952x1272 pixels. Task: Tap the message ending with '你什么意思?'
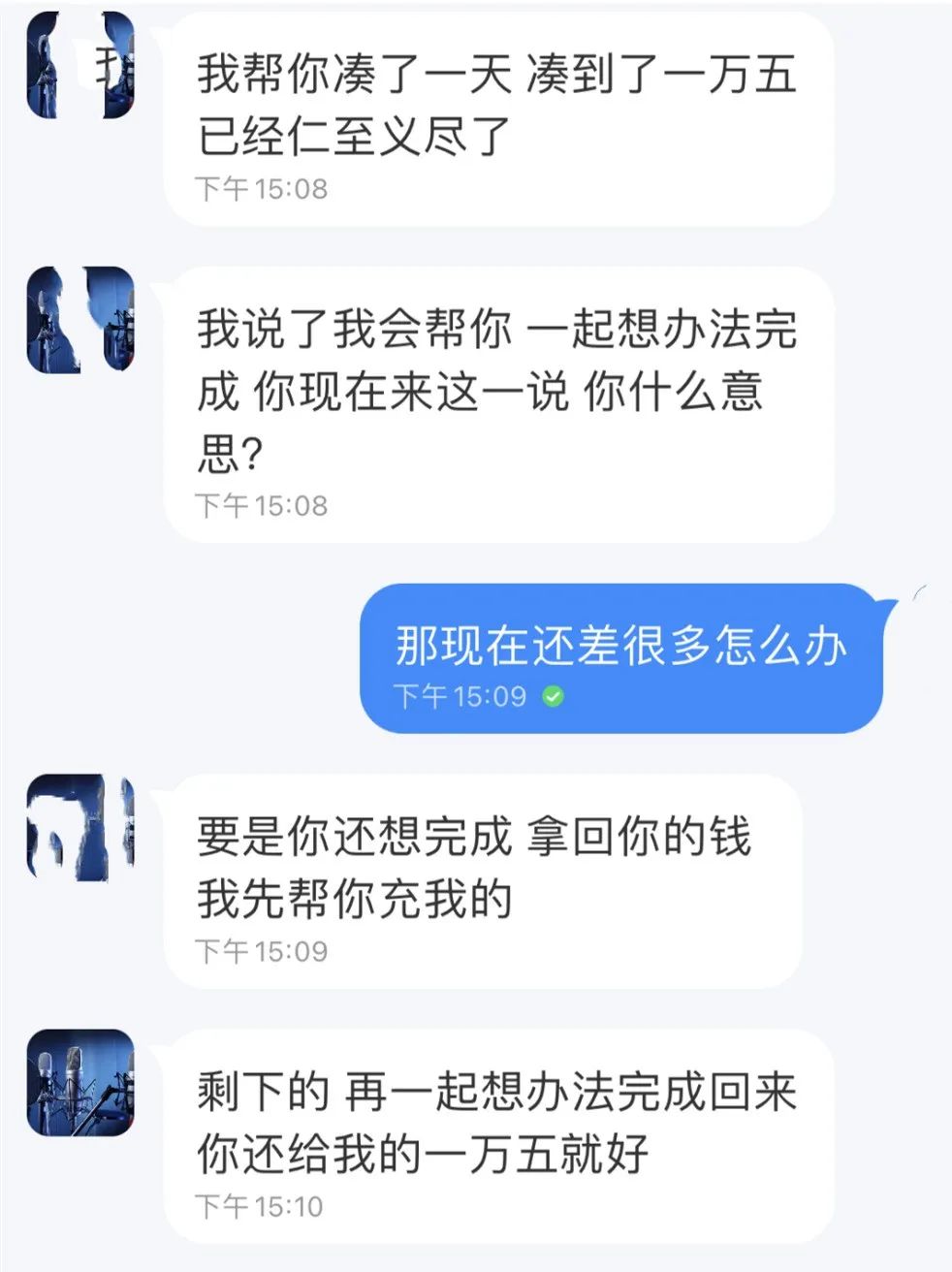point(485,388)
